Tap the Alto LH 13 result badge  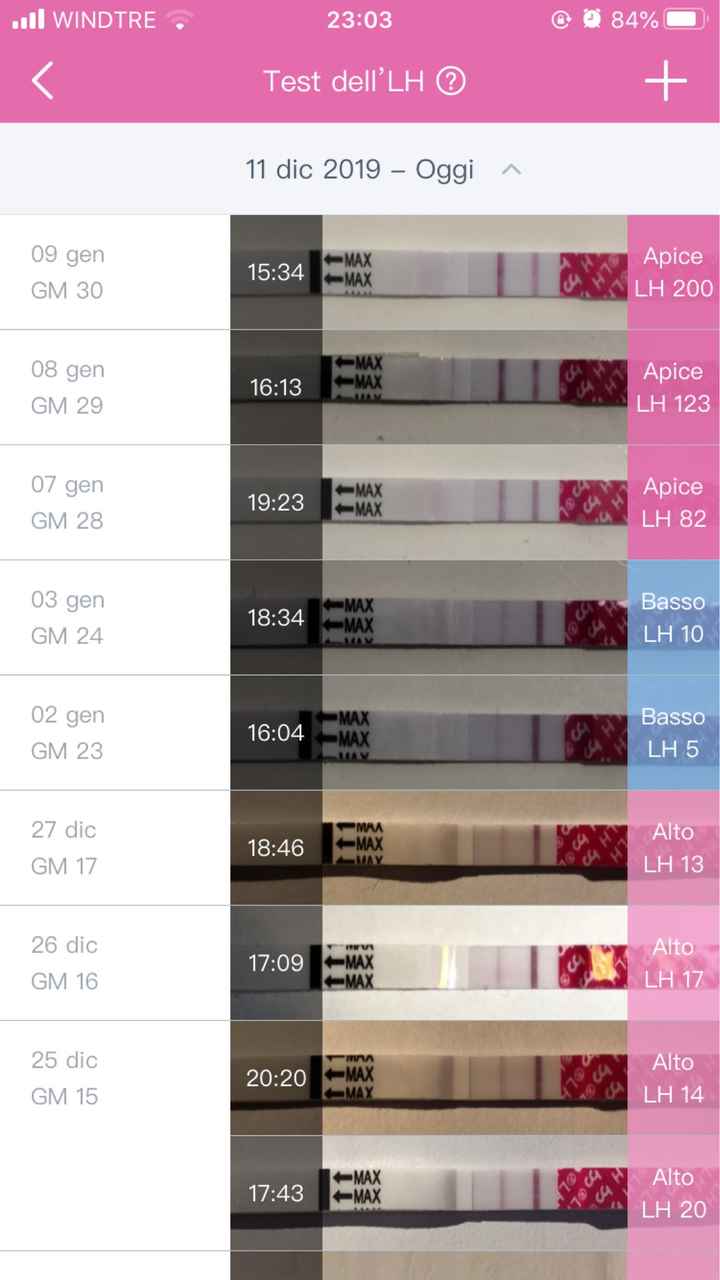[673, 848]
